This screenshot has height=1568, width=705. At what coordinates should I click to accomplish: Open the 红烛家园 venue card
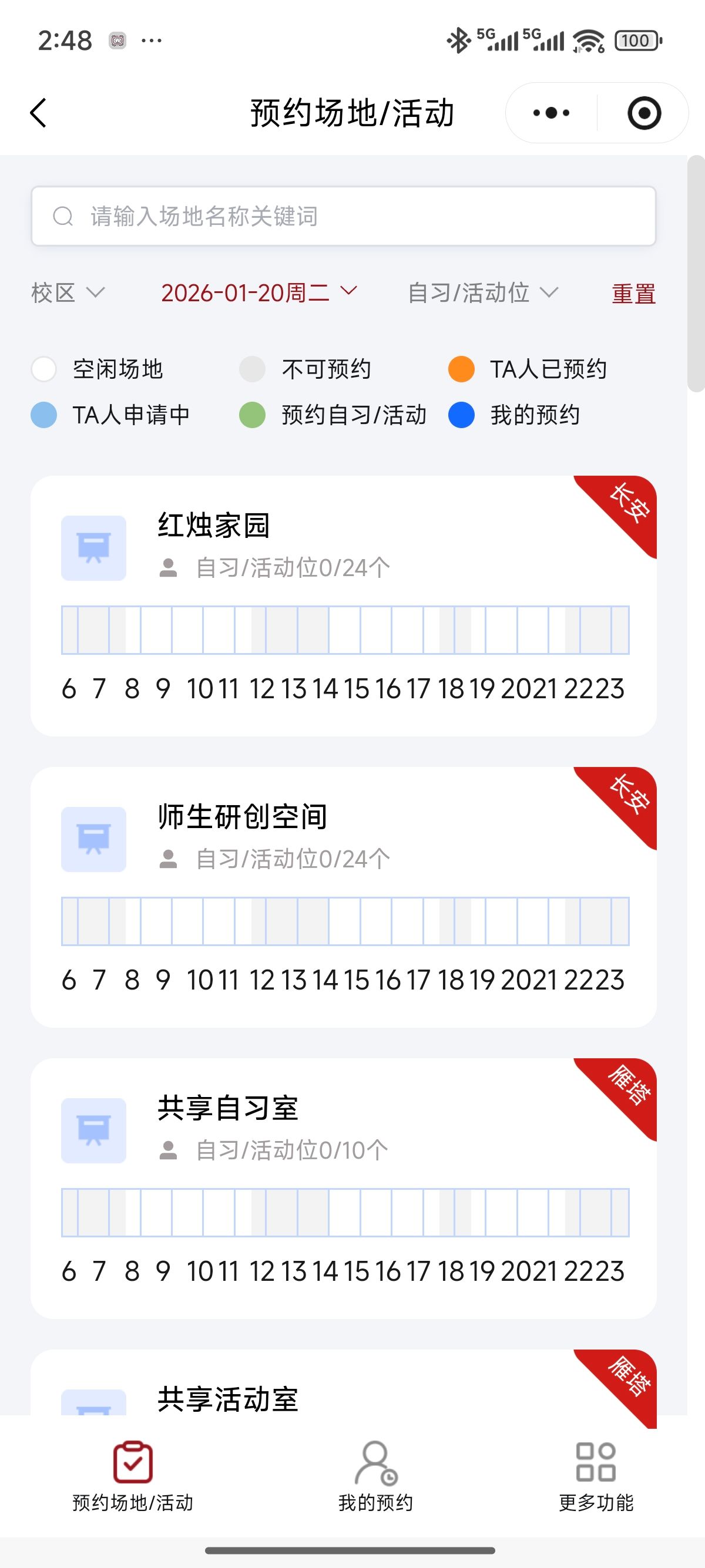(213, 526)
